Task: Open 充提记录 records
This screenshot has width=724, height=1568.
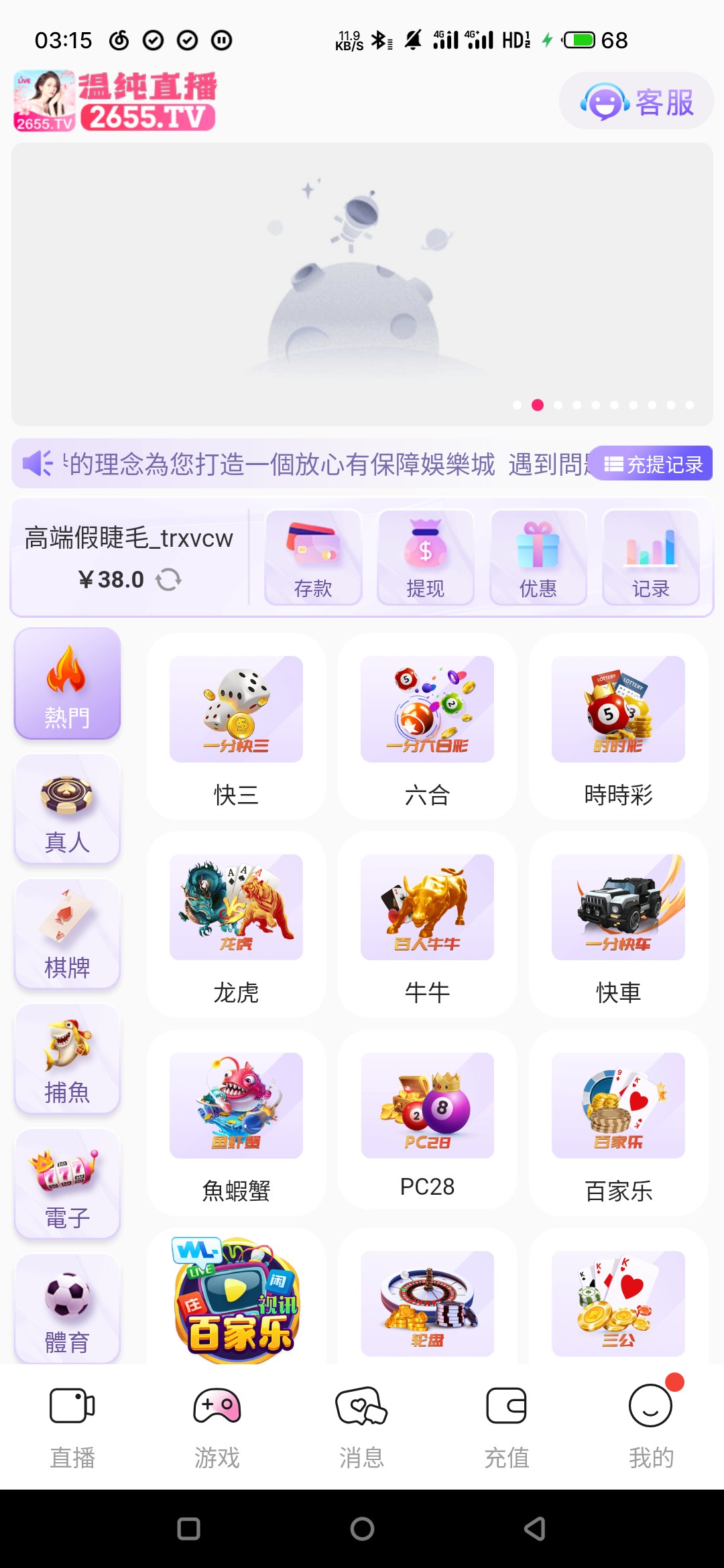Action: click(x=654, y=464)
